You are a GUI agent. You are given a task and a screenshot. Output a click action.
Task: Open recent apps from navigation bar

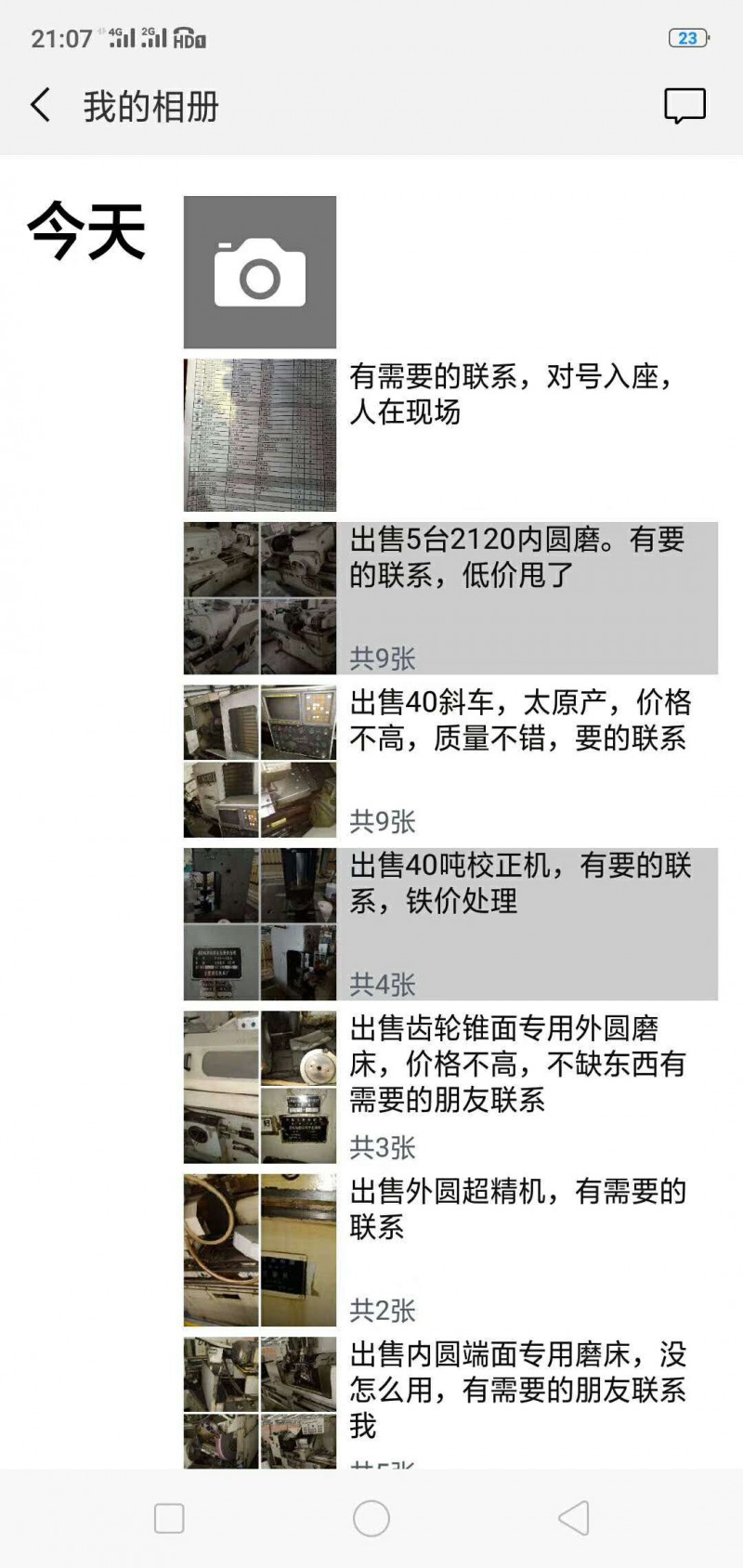169,1519
